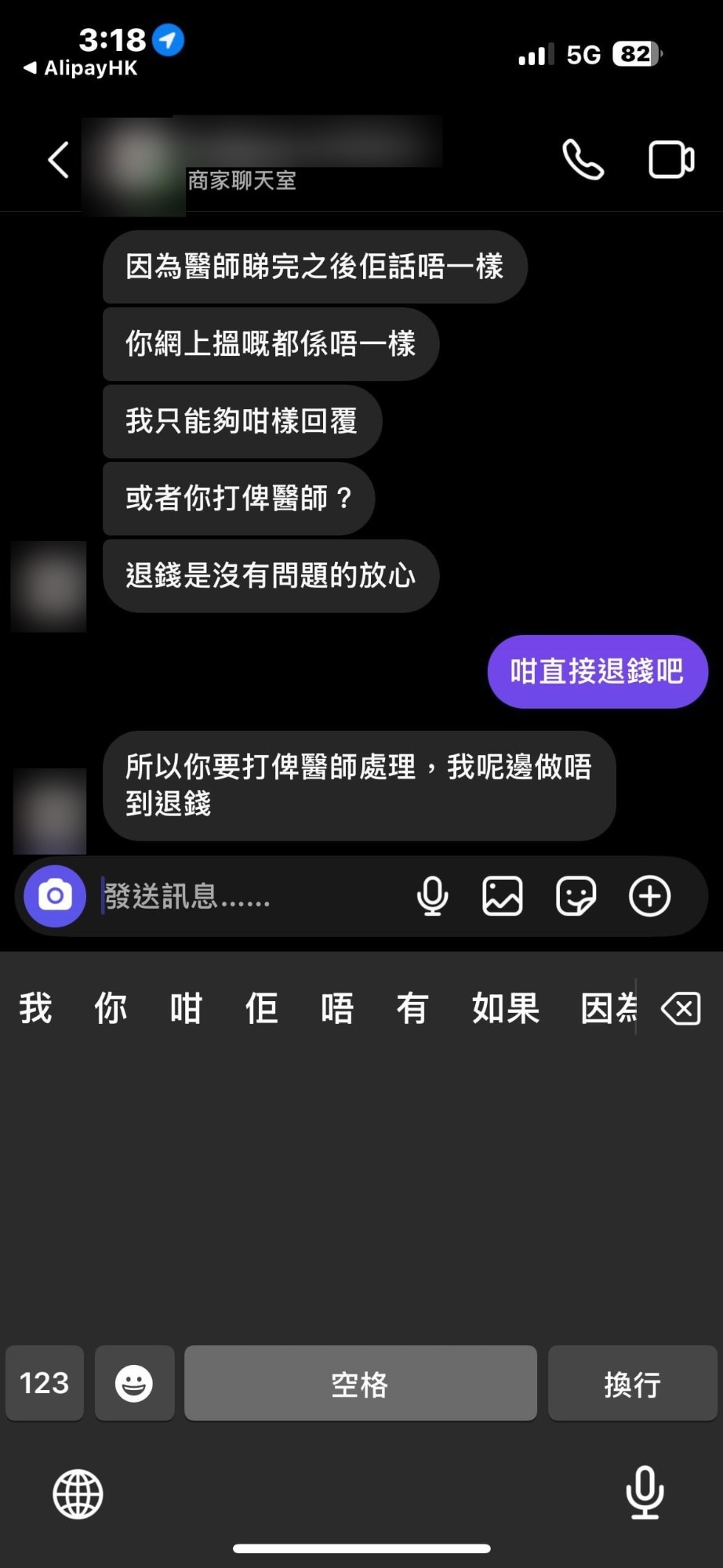Focus the 發送訊息 message field

click(x=251, y=896)
